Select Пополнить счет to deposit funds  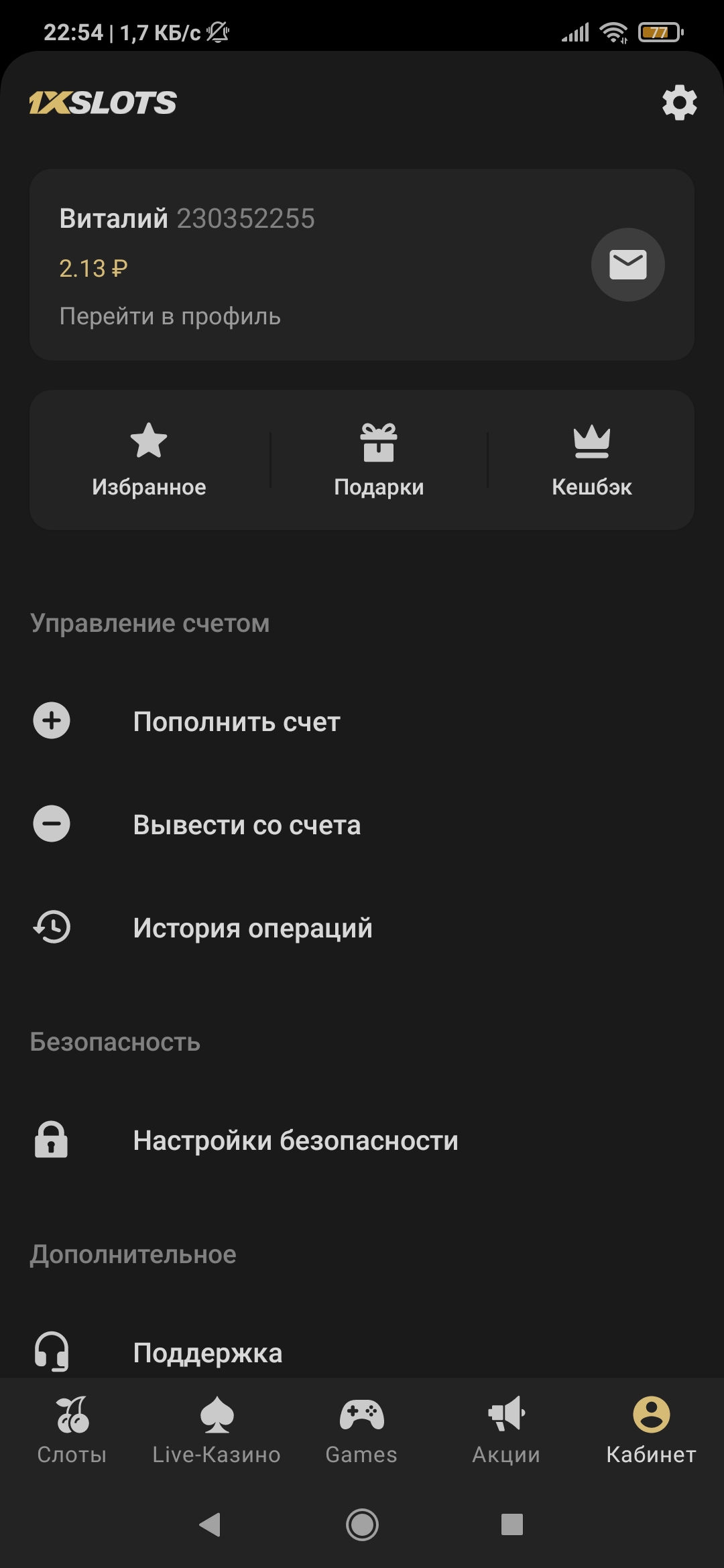pos(236,722)
